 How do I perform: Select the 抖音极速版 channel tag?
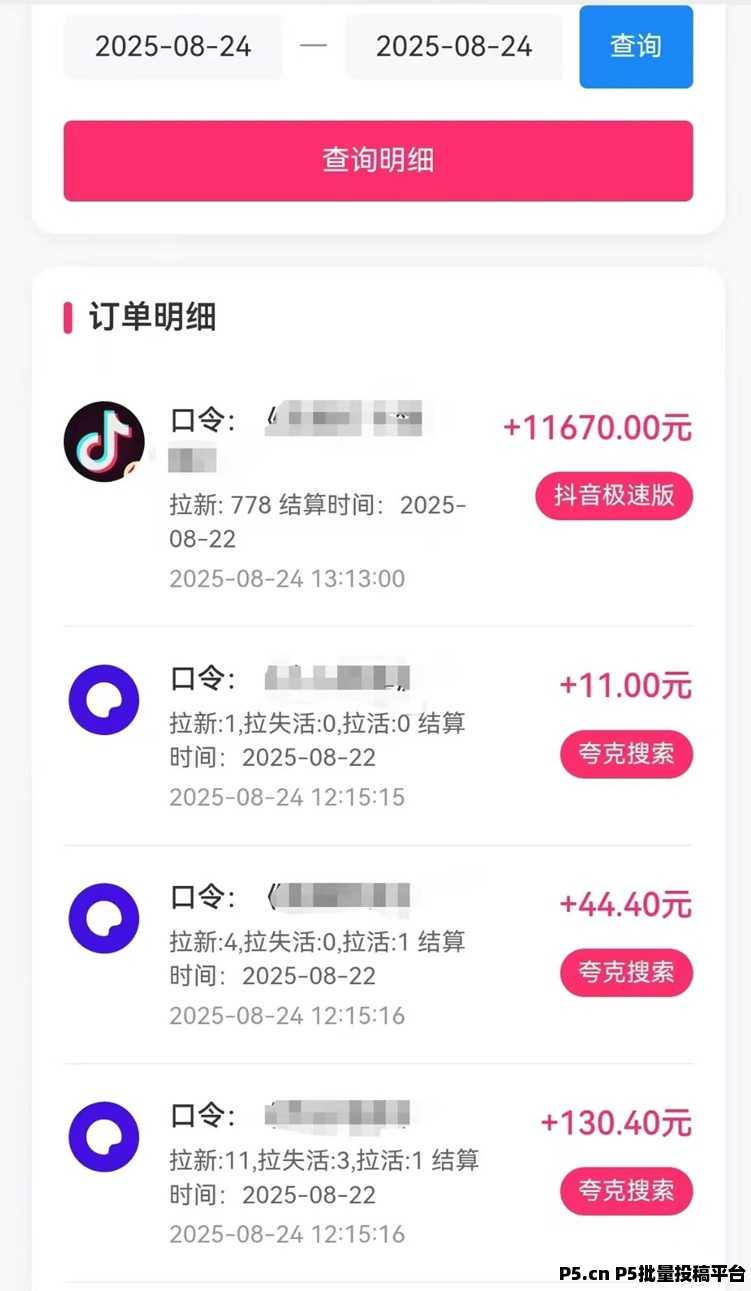pyautogui.click(x=613, y=495)
